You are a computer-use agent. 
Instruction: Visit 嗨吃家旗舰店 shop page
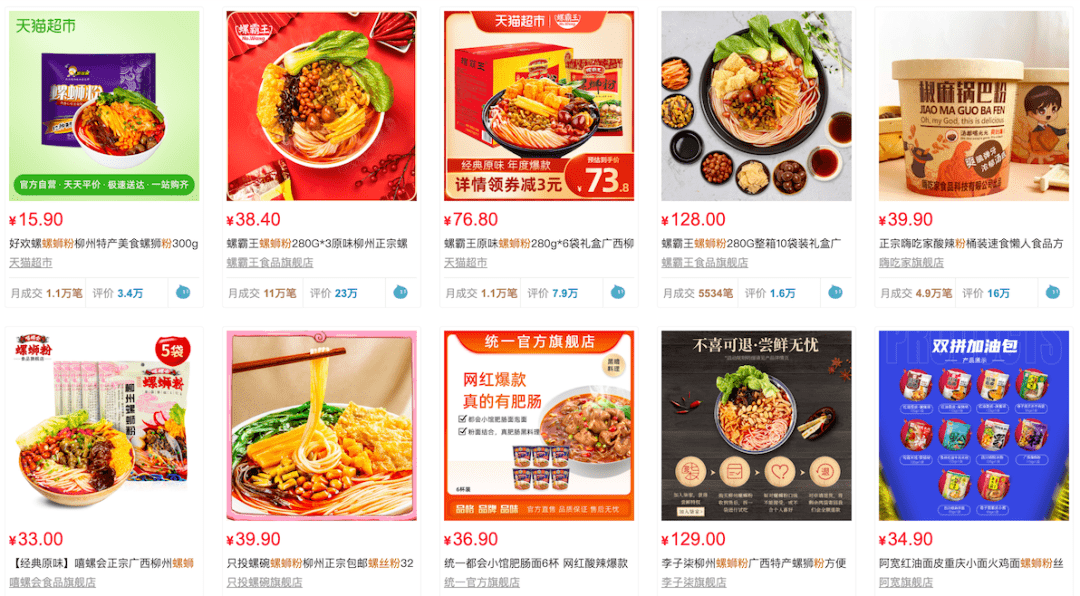pos(911,263)
